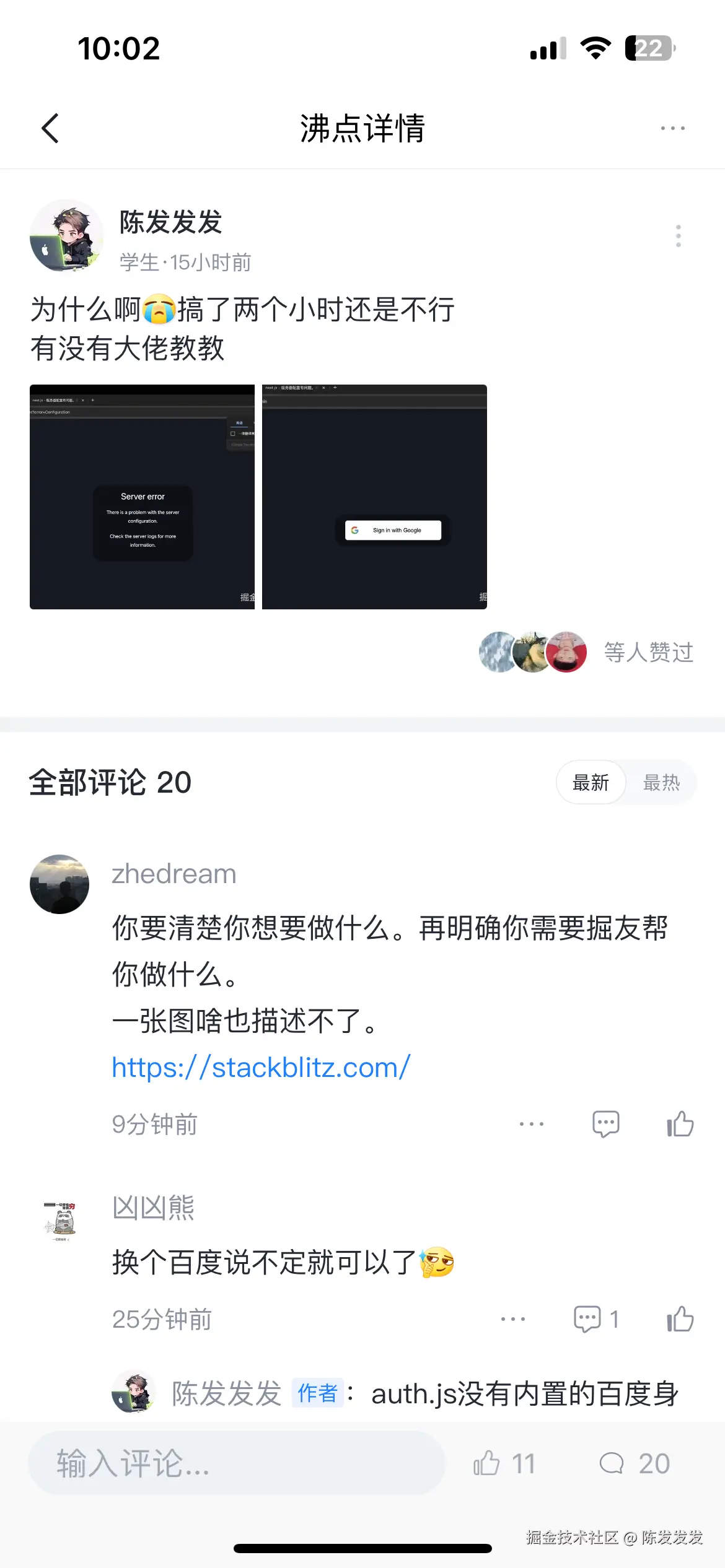Open the reply bubble on zhedream's comment
The height and width of the screenshot is (1568, 725).
[x=606, y=1123]
